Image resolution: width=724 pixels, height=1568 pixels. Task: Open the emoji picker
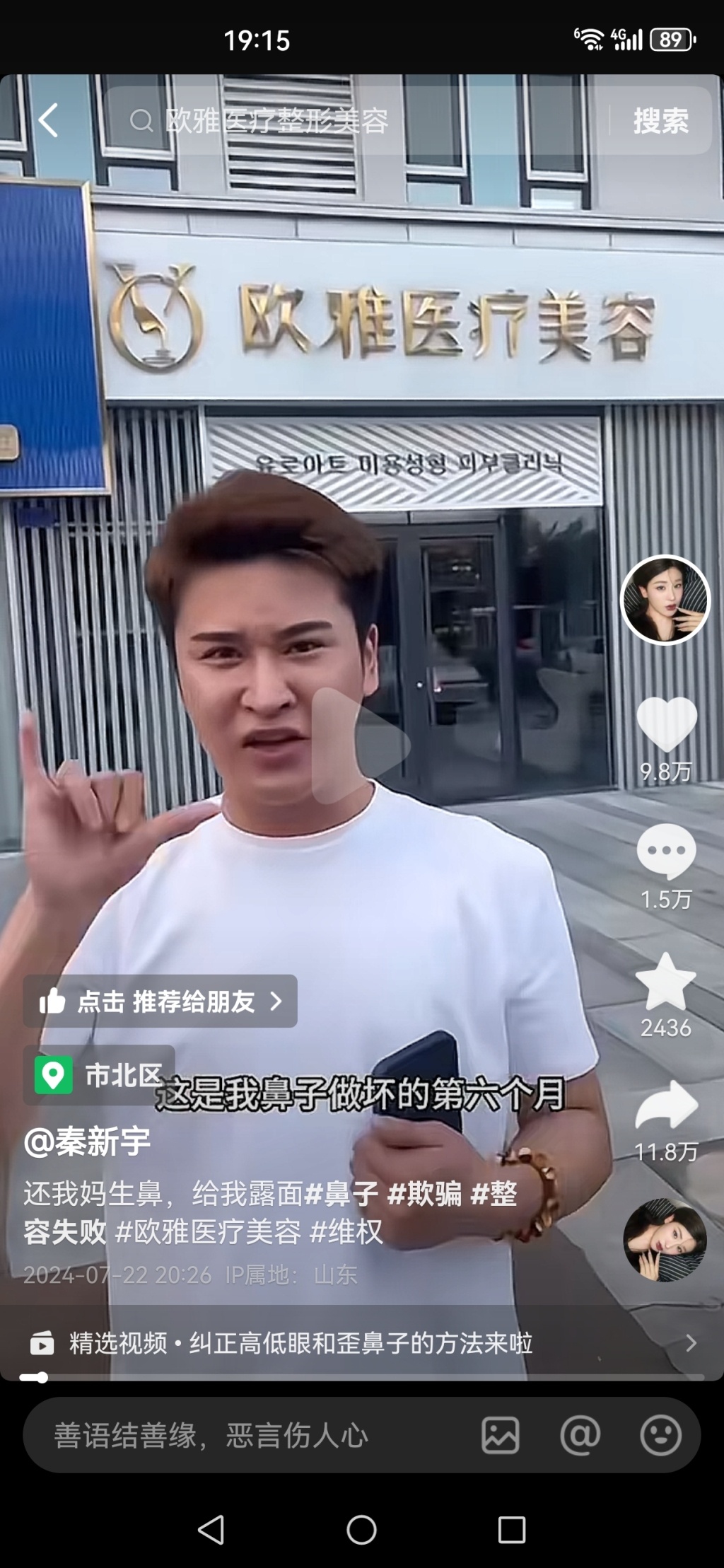pyautogui.click(x=660, y=1436)
